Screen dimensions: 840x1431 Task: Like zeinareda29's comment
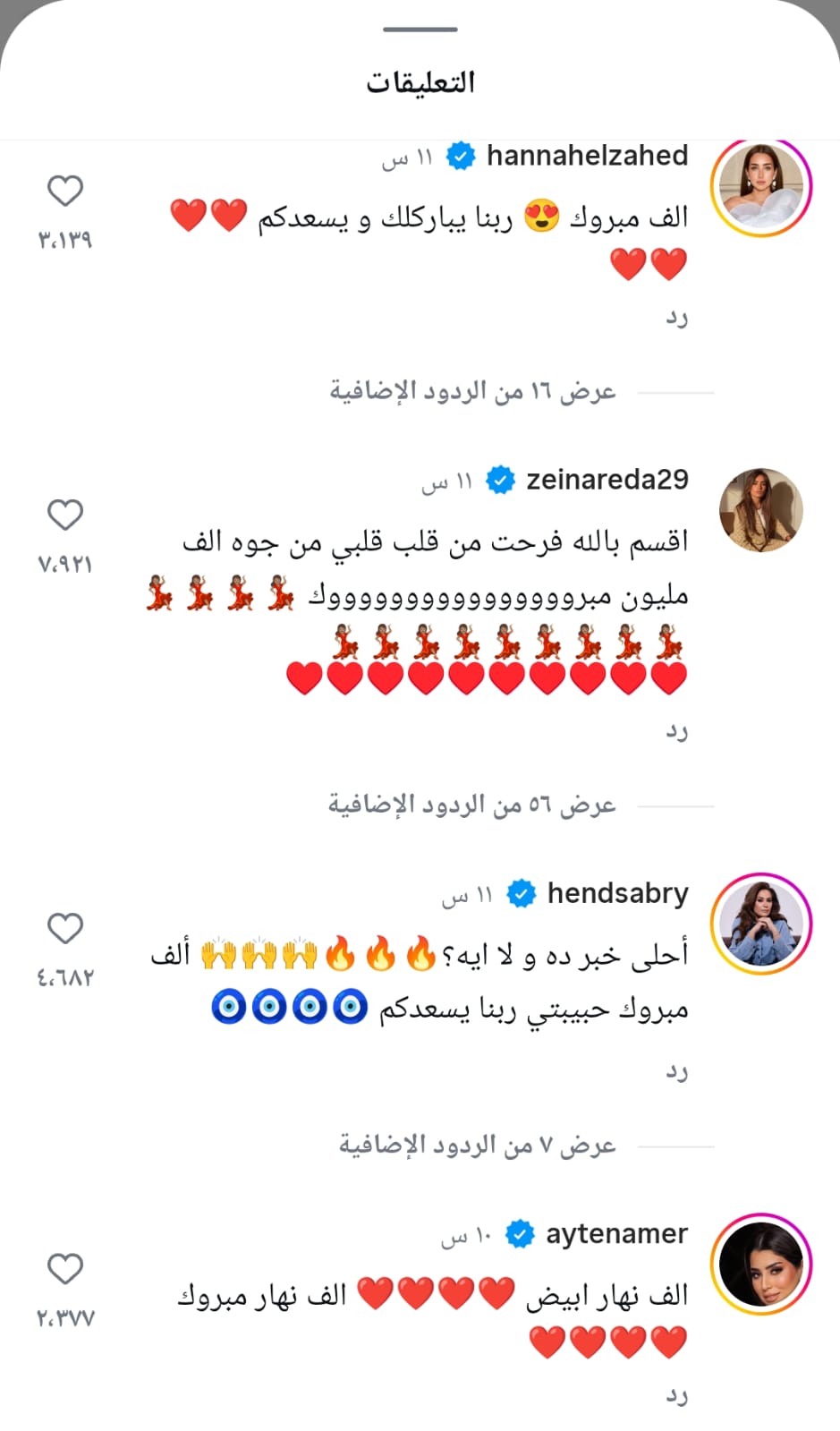point(65,515)
